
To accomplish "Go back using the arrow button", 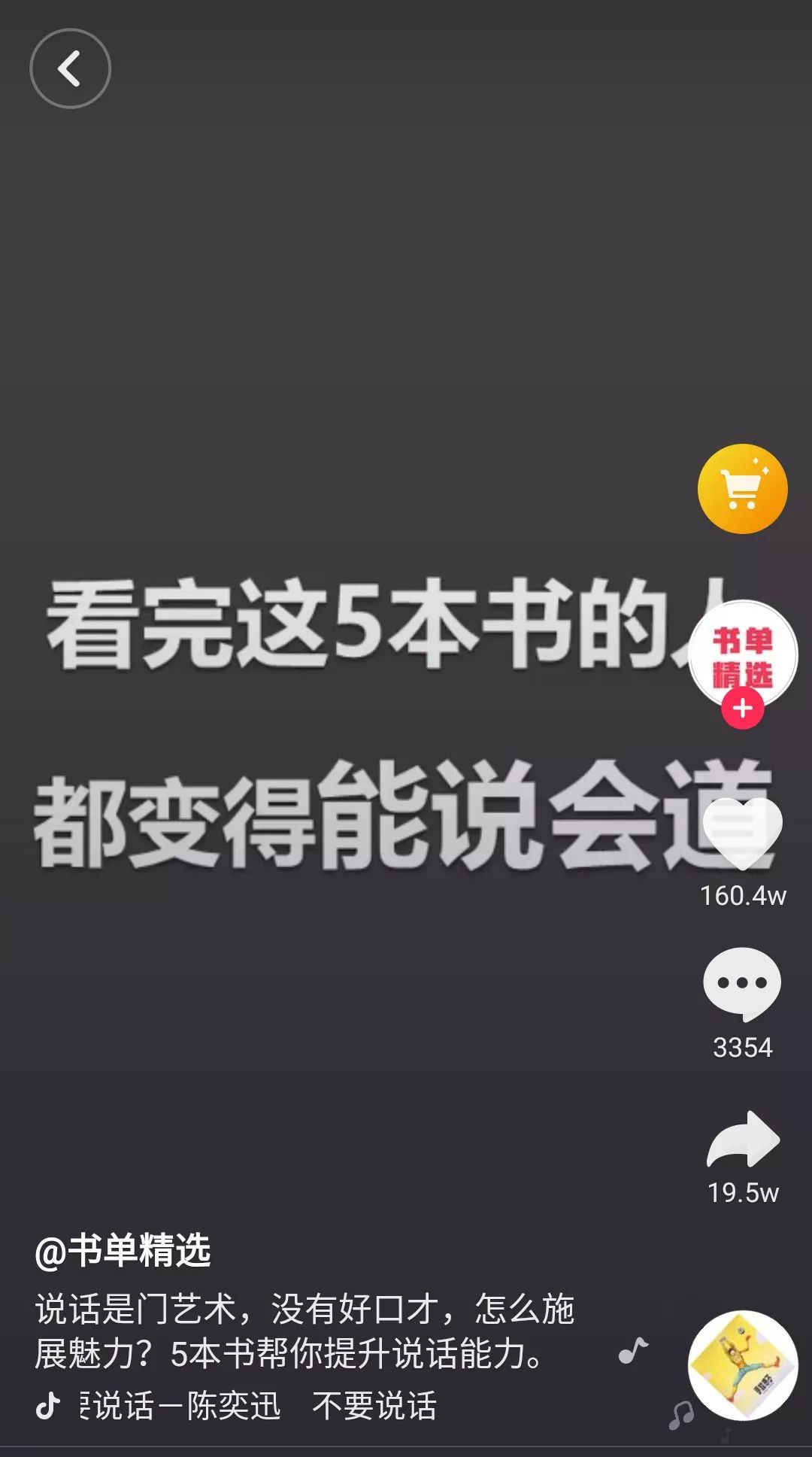I will tap(70, 68).
